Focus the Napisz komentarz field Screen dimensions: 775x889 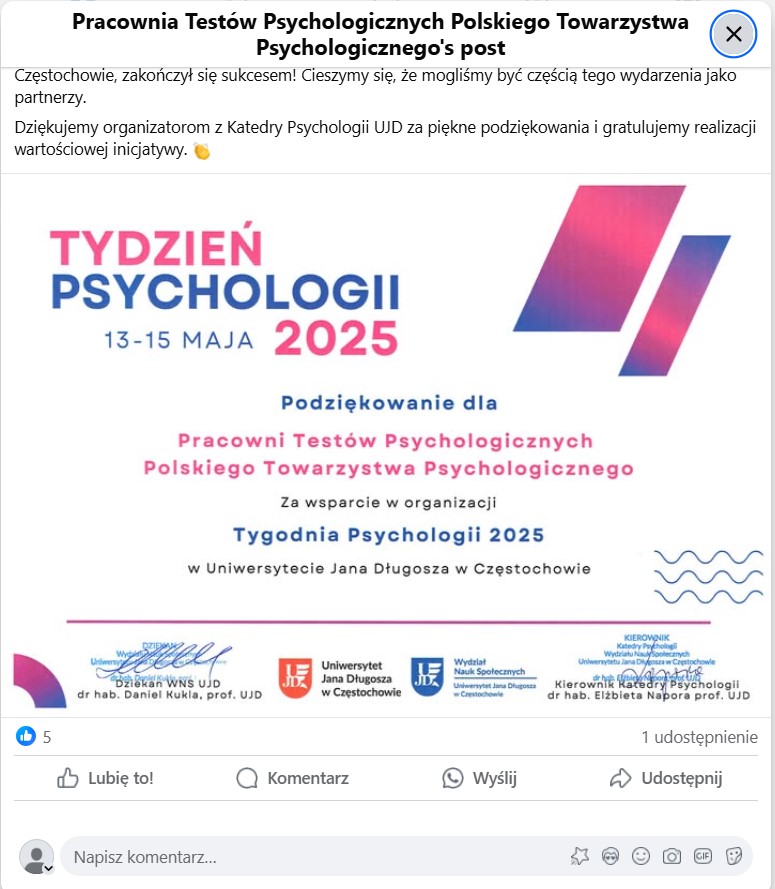300,857
